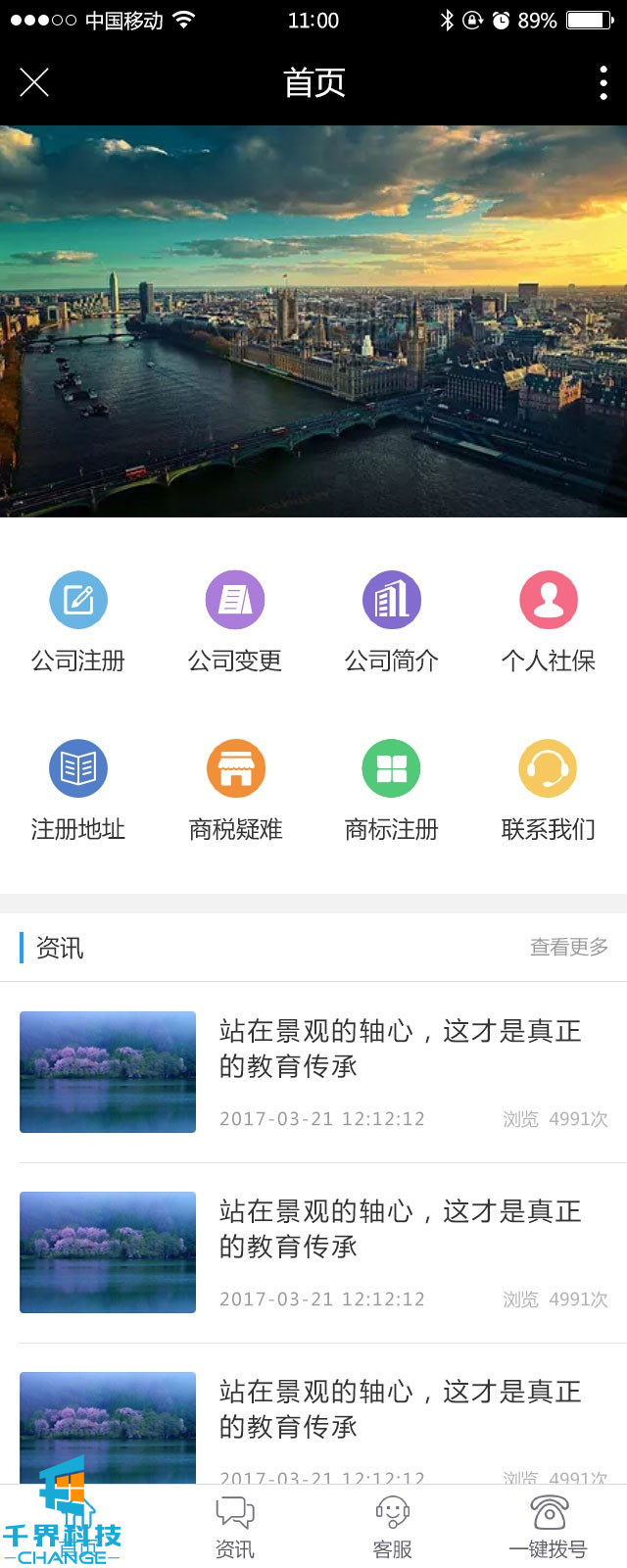Open the London skyline banner
This screenshot has height=1568, width=627.
click(313, 321)
